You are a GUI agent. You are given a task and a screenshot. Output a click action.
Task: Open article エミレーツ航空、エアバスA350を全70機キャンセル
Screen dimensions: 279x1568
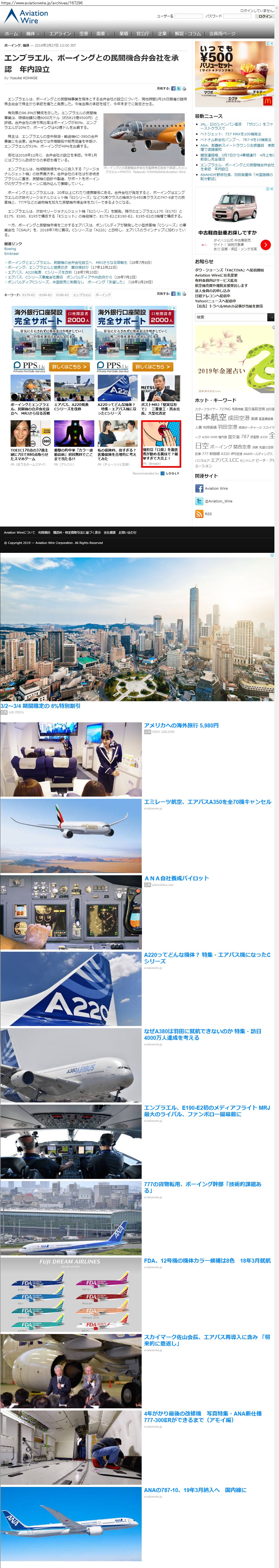tap(207, 802)
